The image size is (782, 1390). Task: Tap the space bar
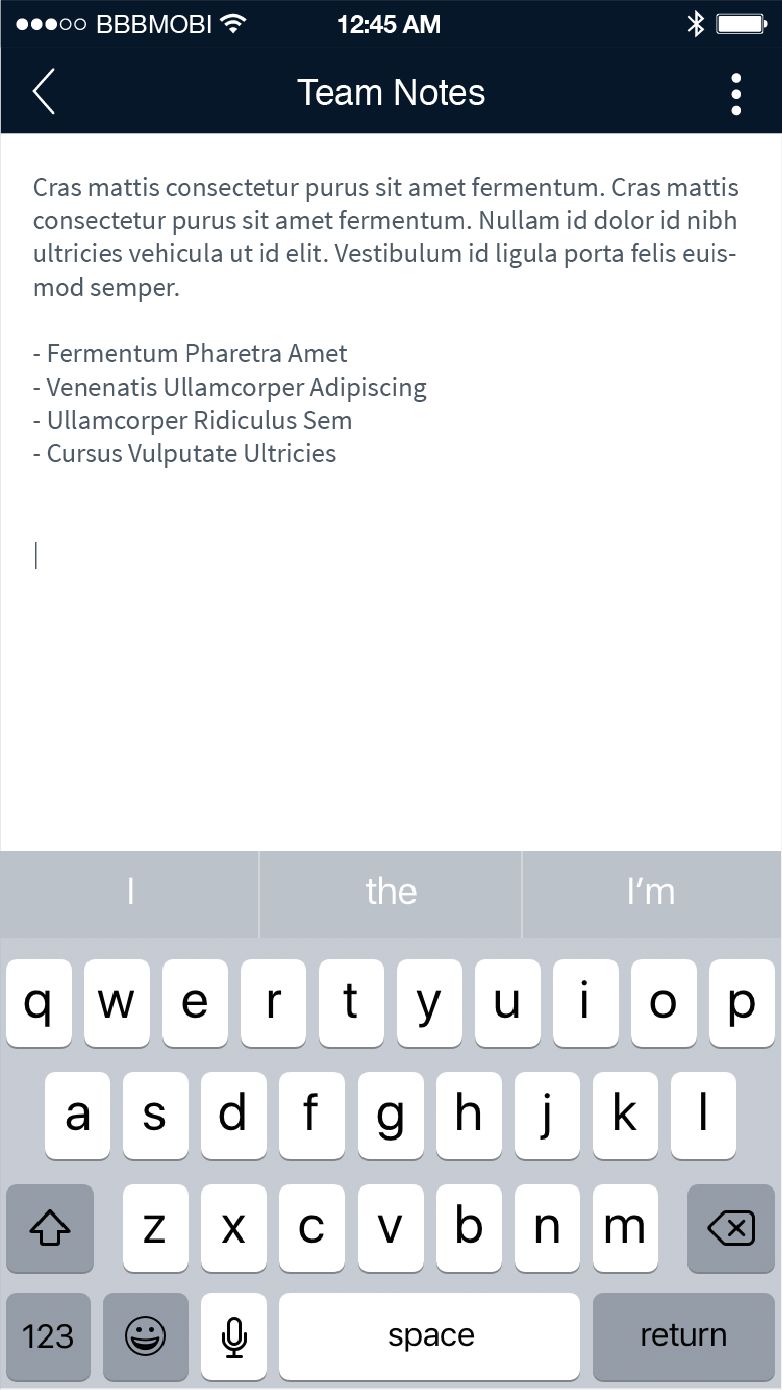(430, 1336)
